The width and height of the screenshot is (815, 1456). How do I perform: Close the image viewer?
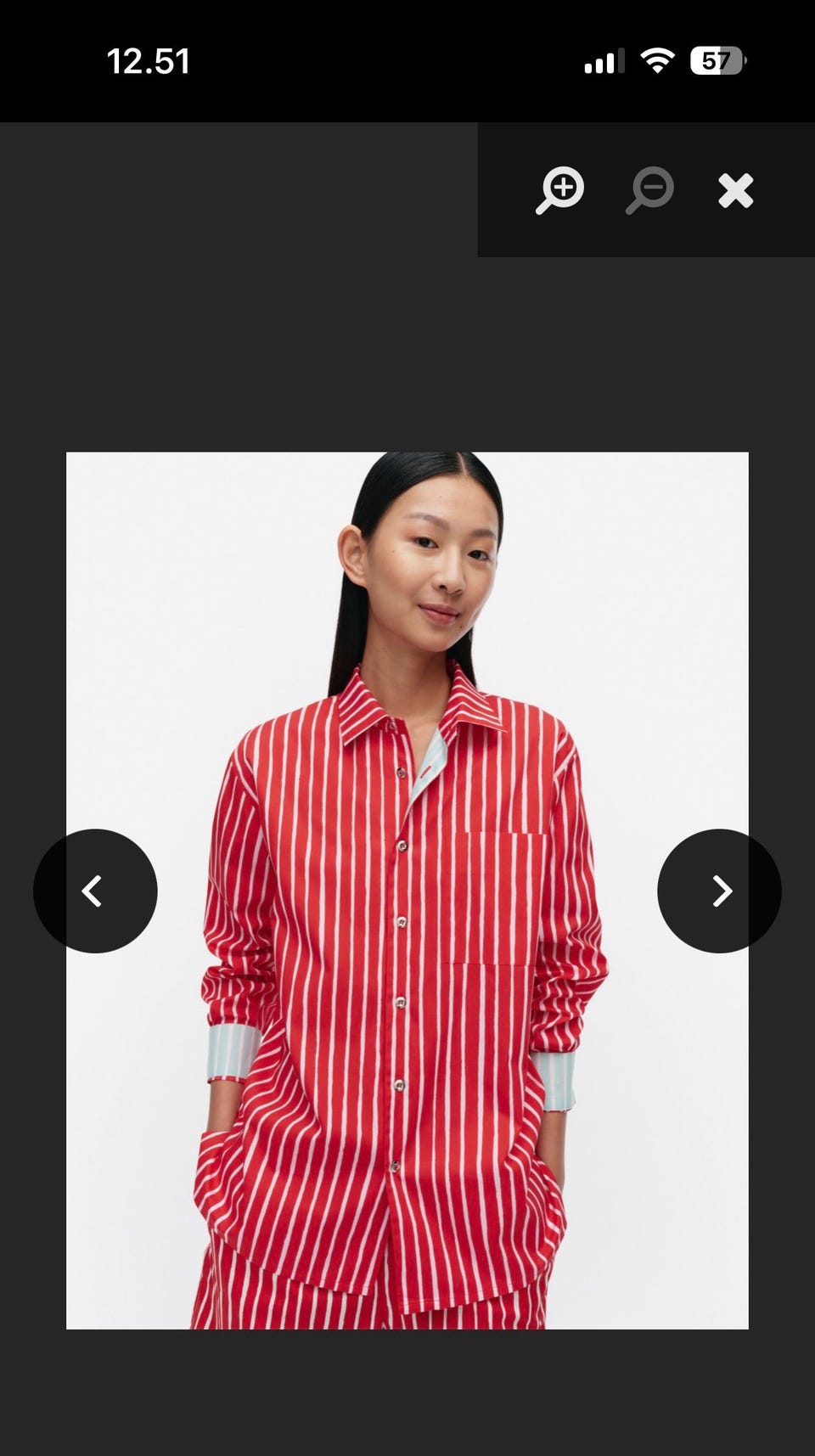click(735, 190)
